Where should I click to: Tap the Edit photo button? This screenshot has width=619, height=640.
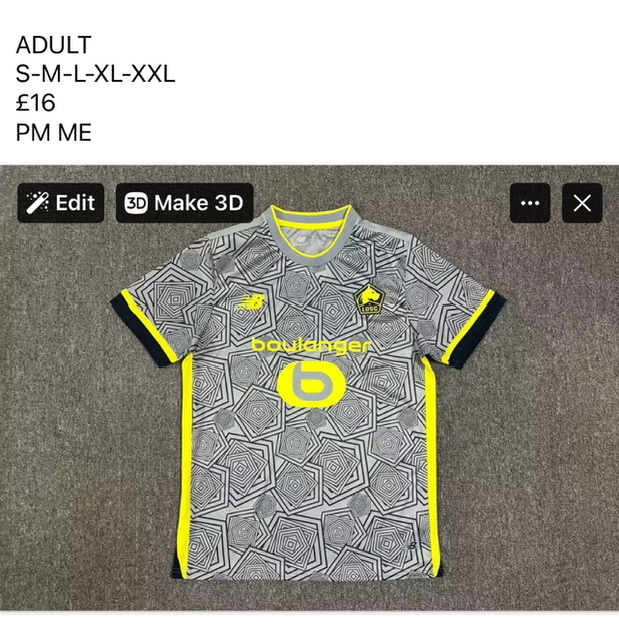61,203
